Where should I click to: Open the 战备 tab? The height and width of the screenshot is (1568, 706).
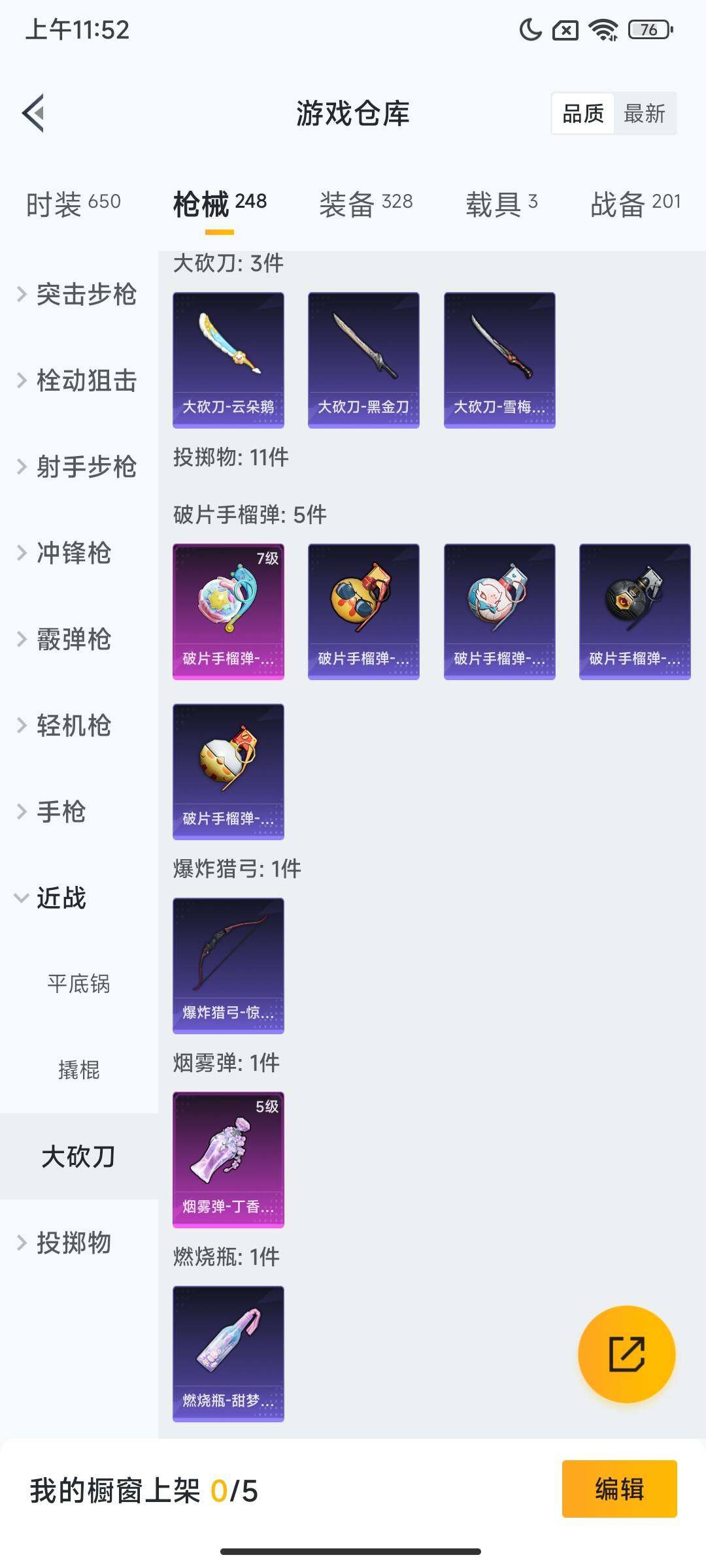click(635, 203)
